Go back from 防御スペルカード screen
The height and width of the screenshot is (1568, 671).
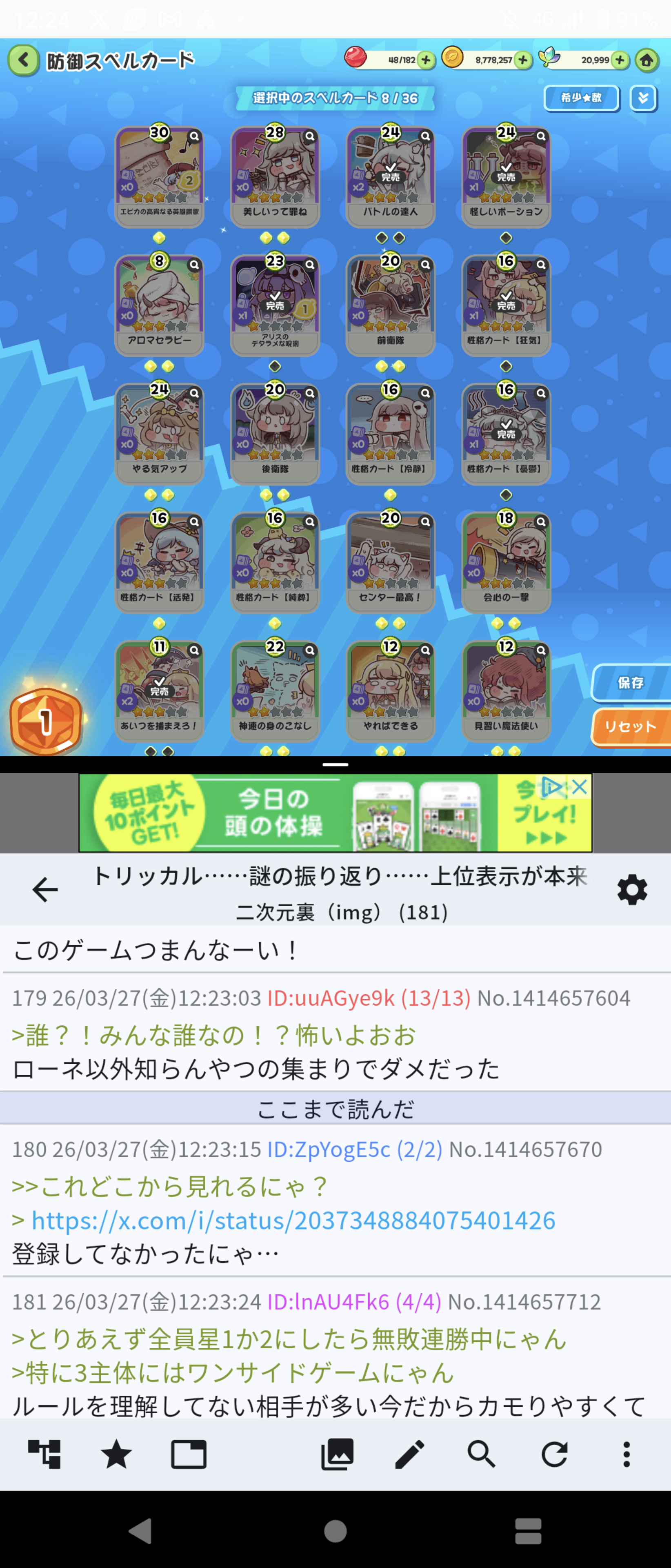pos(24,60)
